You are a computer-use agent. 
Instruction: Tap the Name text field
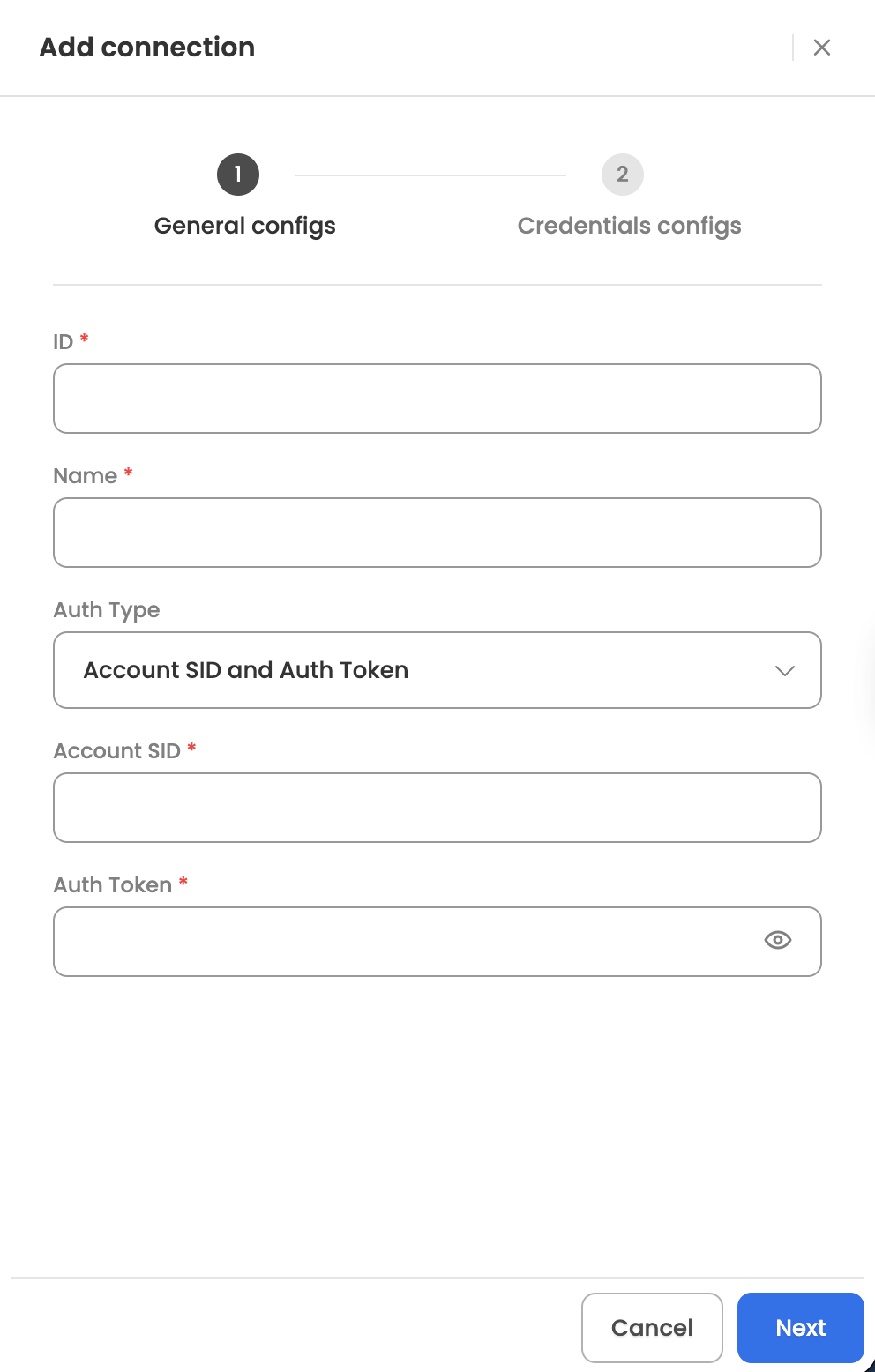click(x=437, y=533)
